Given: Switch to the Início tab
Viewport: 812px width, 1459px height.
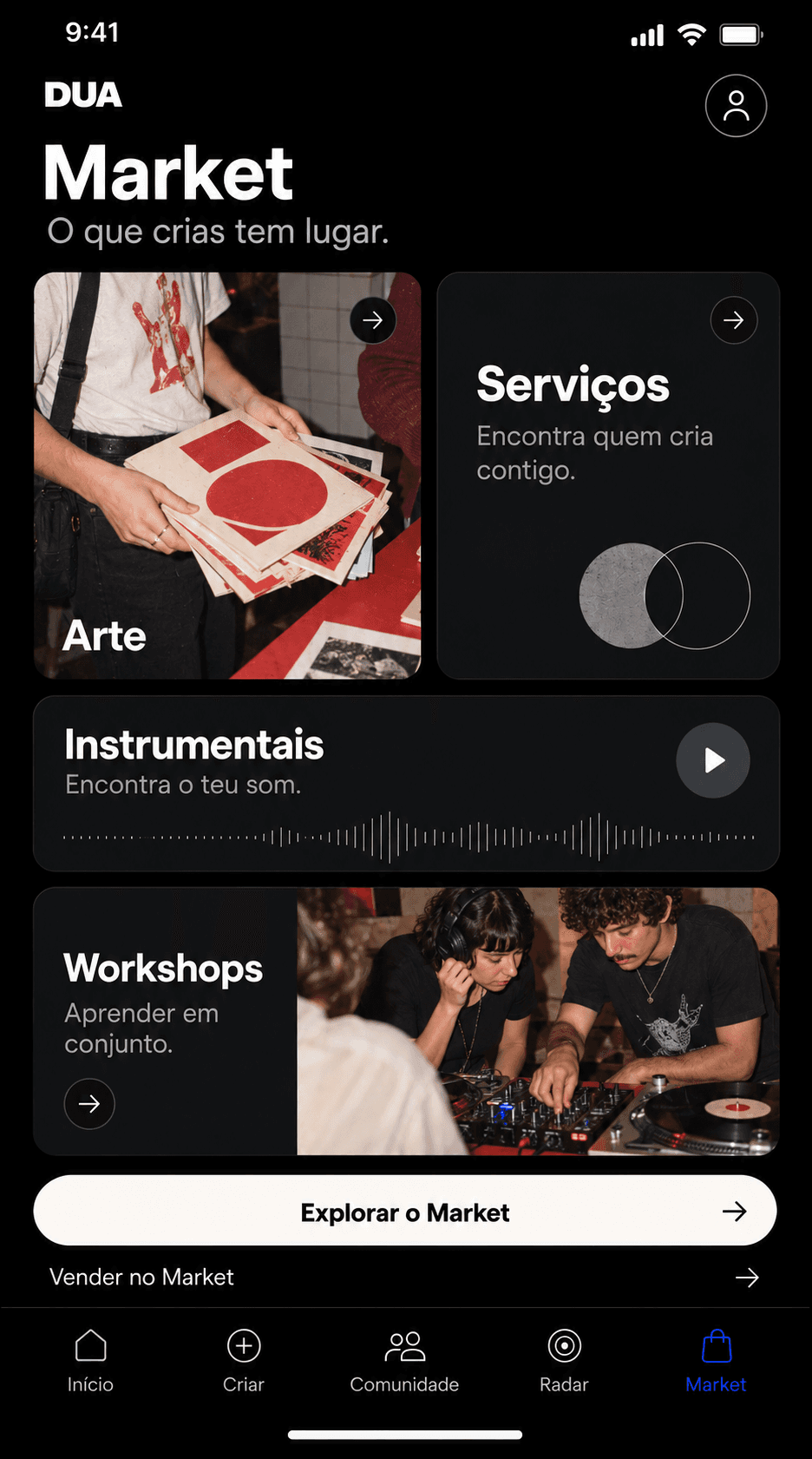Looking at the screenshot, I should click(x=90, y=1361).
